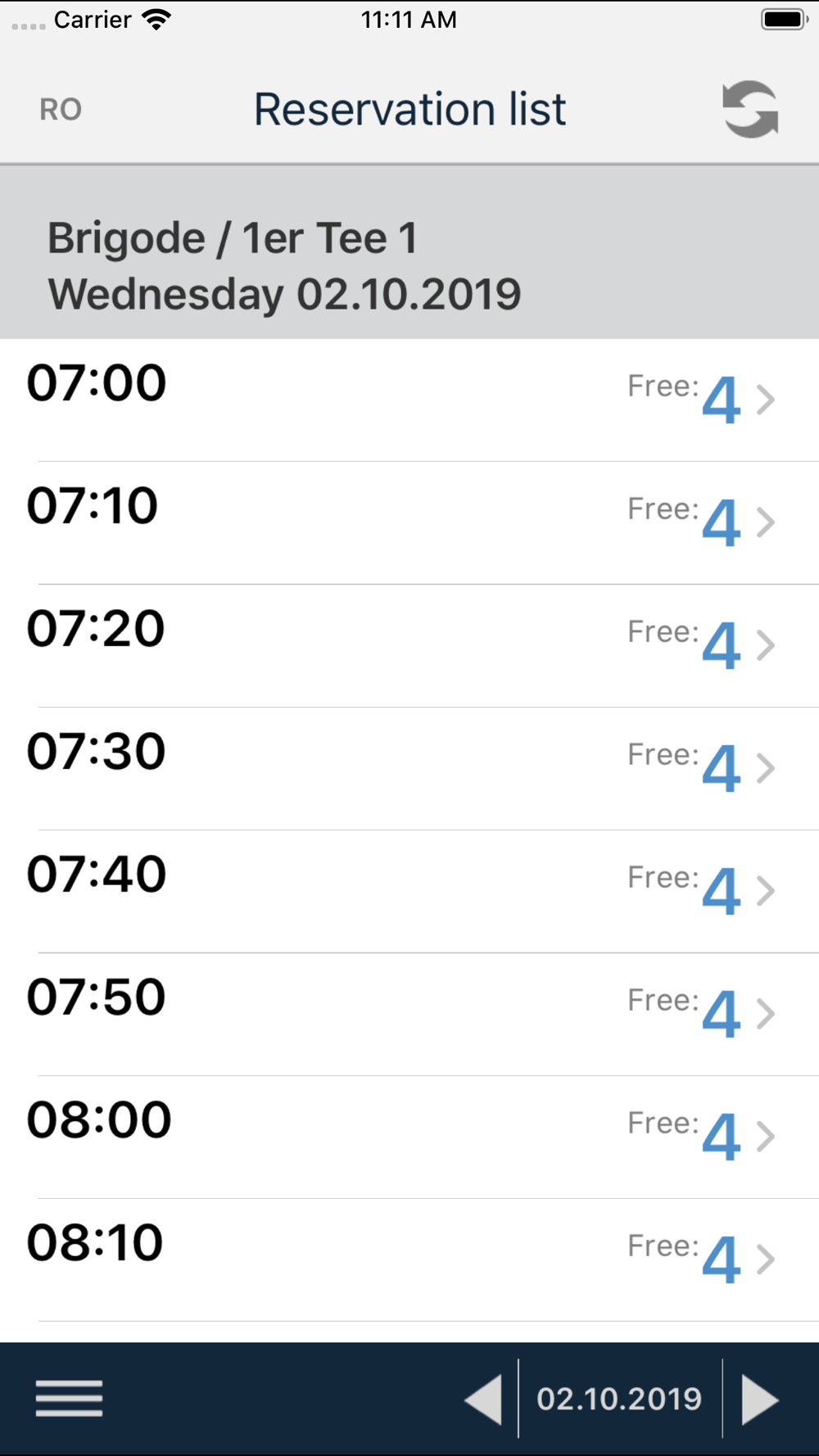Select the 07:00 tee time

pos(409,400)
